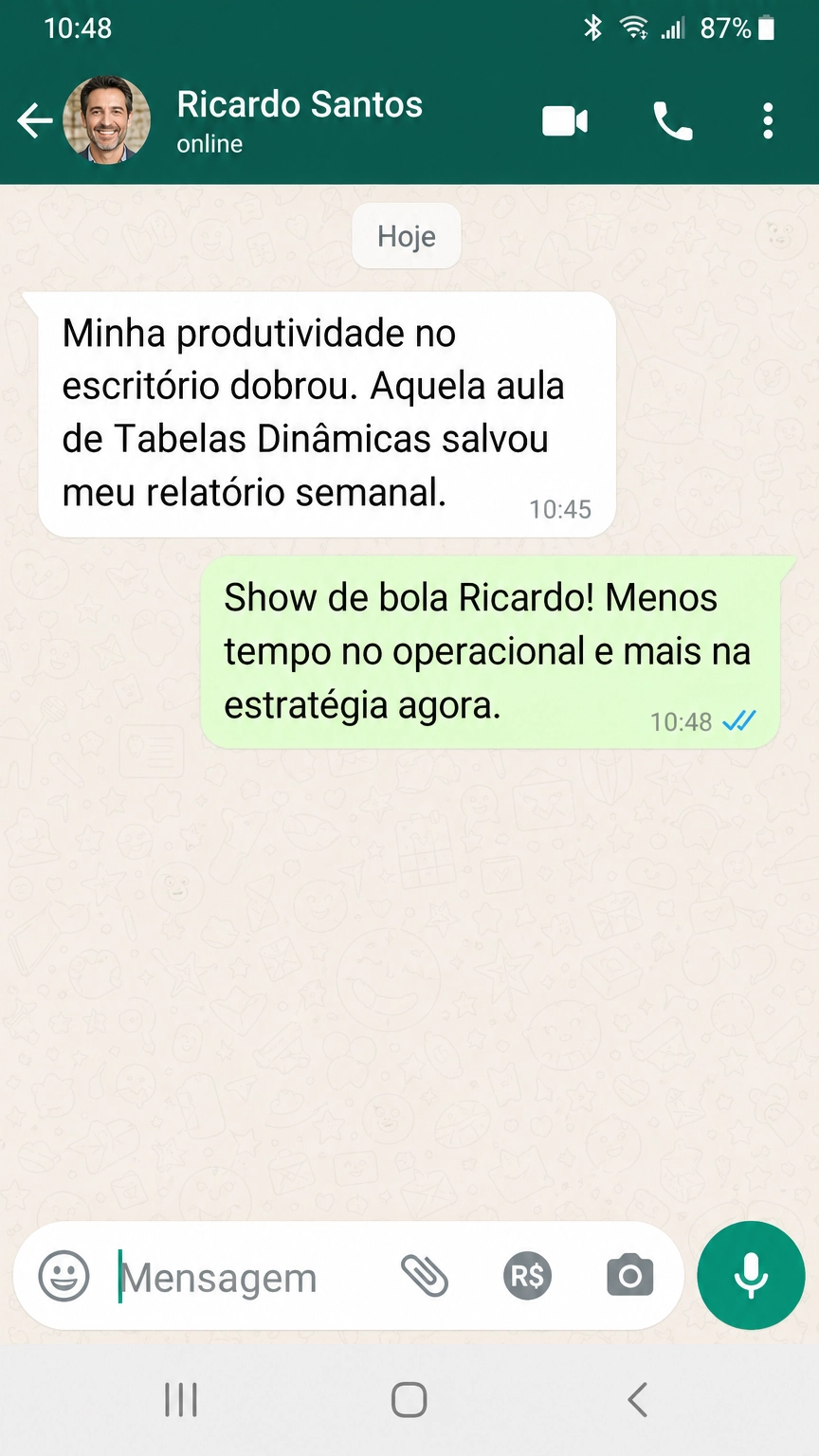Go back to the chat list
The image size is (819, 1456).
[34, 120]
